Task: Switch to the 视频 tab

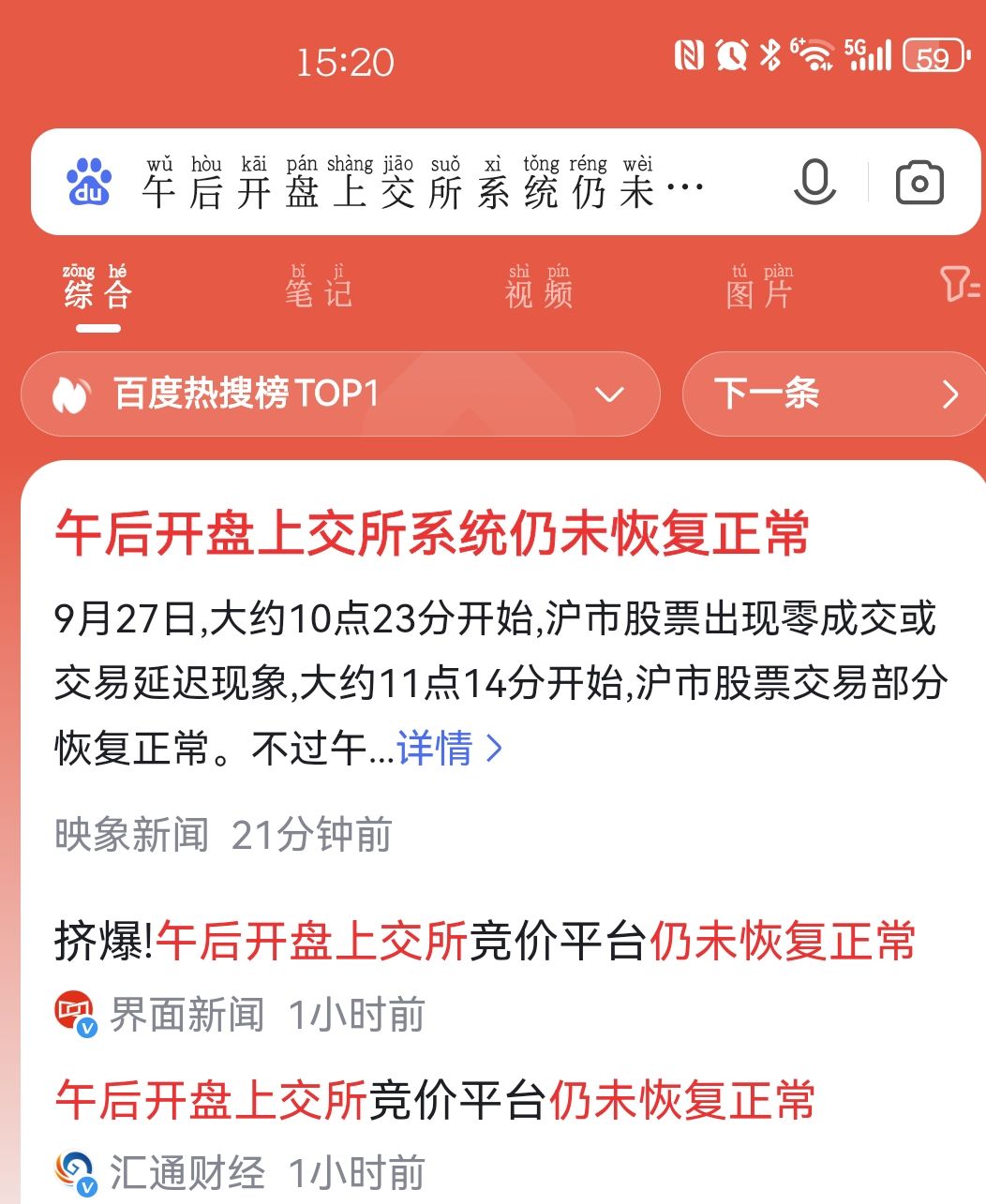Action: 539,289
